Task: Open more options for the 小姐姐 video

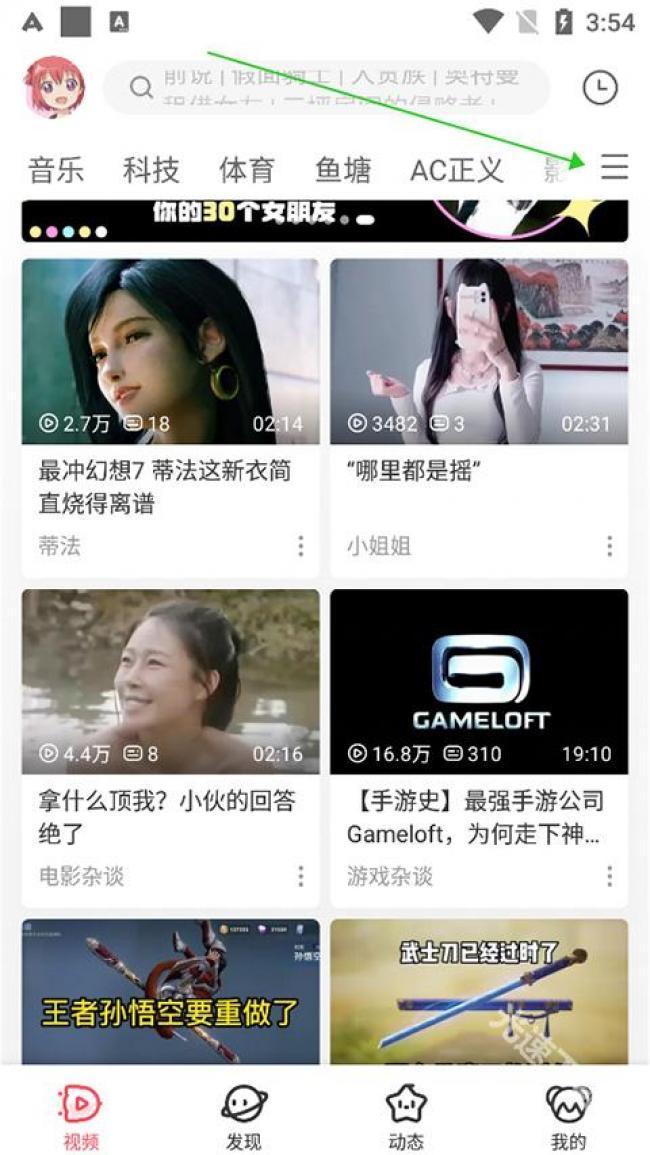Action: click(x=609, y=546)
